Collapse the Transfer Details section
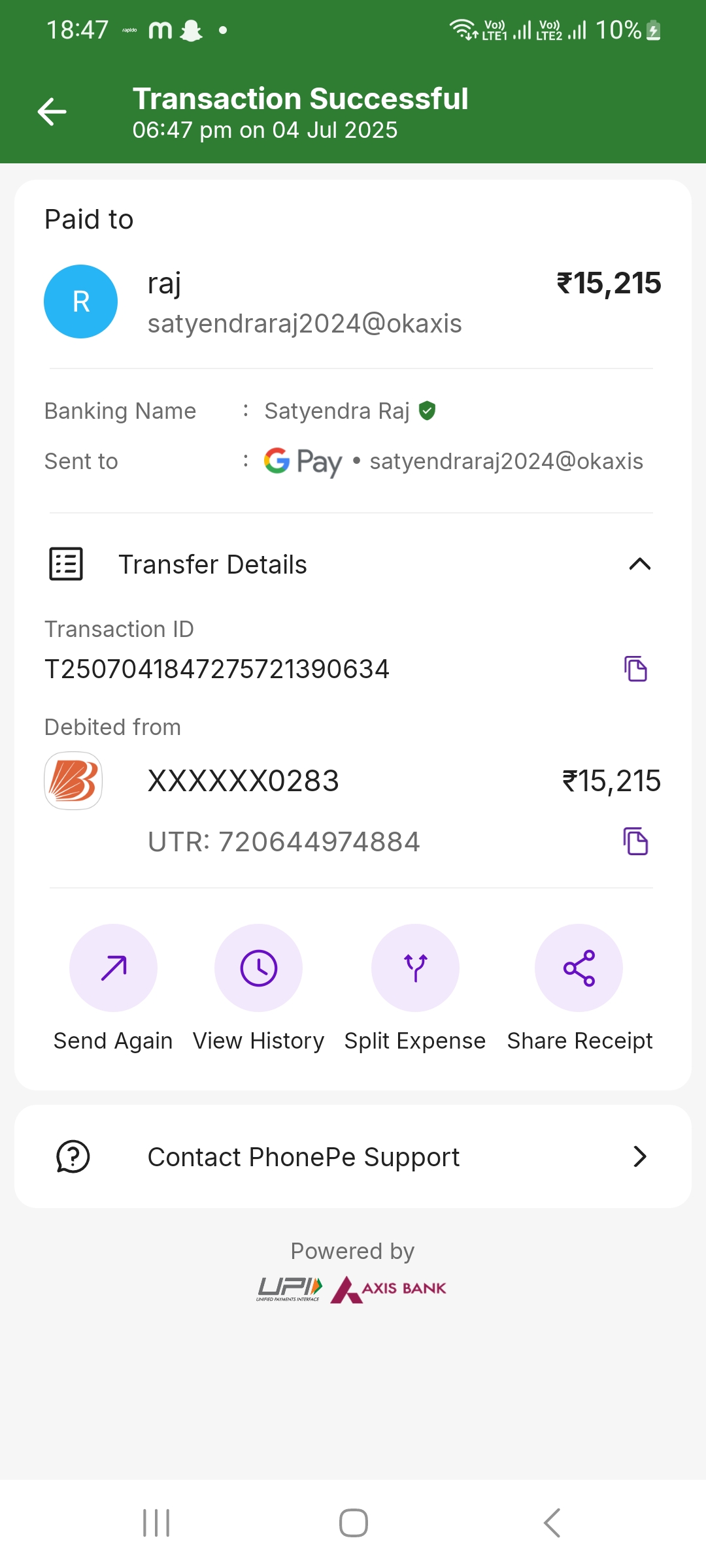Screen dimensions: 706x1568 point(639,564)
